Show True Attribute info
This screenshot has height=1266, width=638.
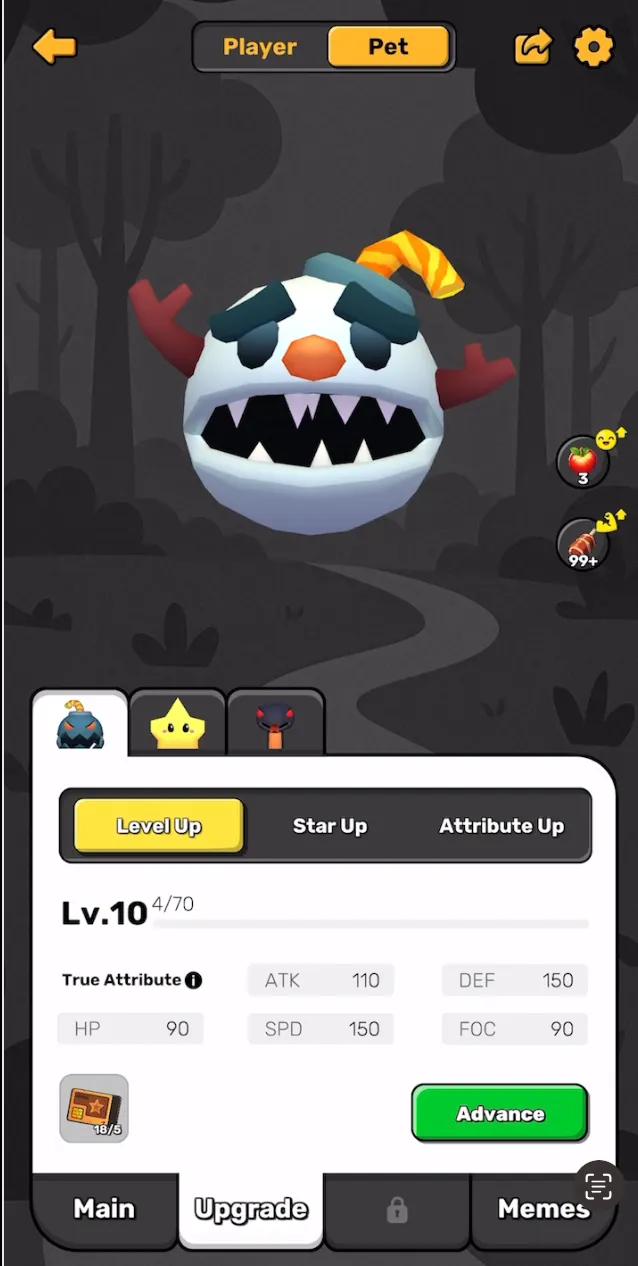click(x=194, y=980)
